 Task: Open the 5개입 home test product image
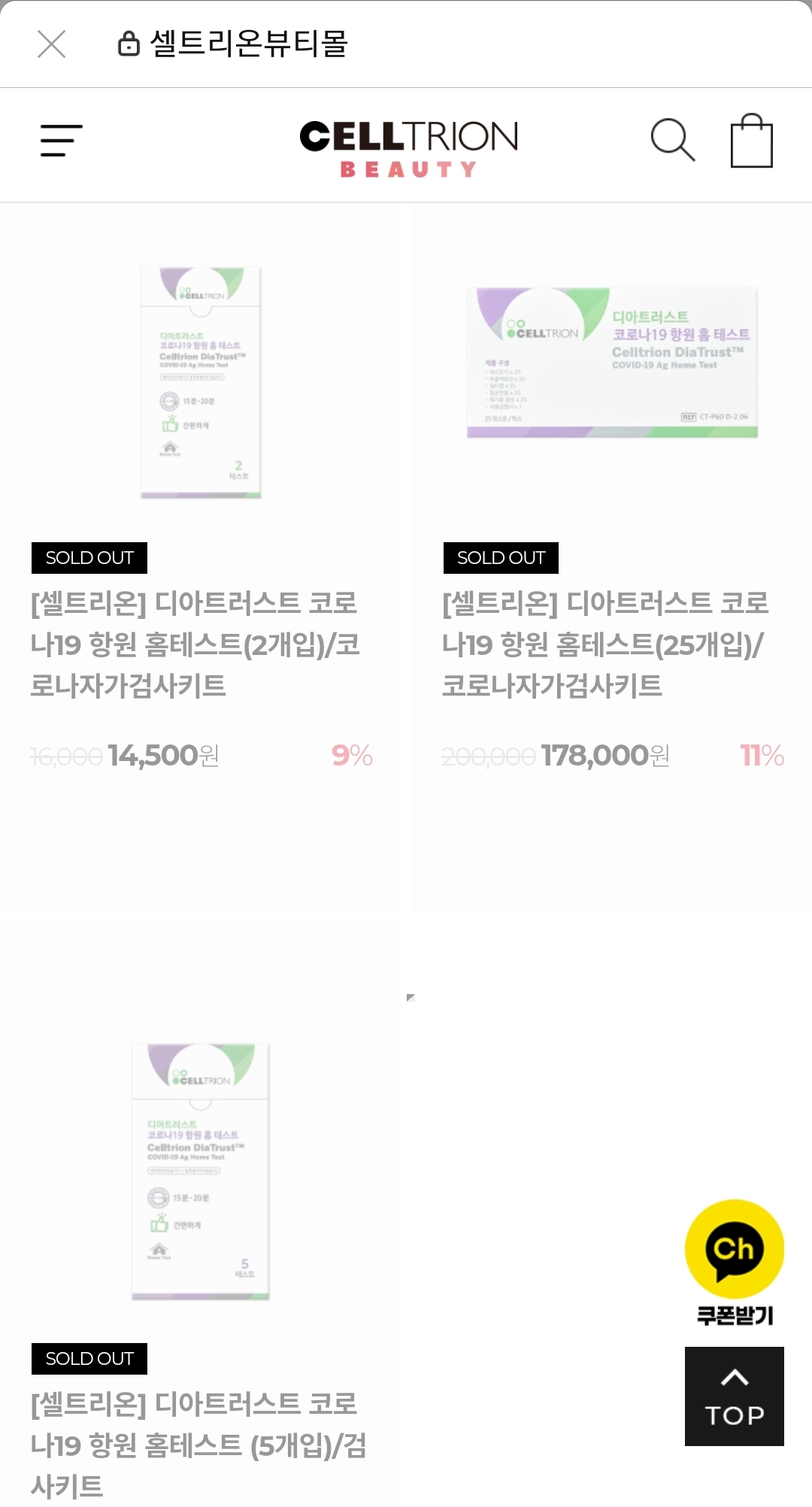coord(201,1171)
